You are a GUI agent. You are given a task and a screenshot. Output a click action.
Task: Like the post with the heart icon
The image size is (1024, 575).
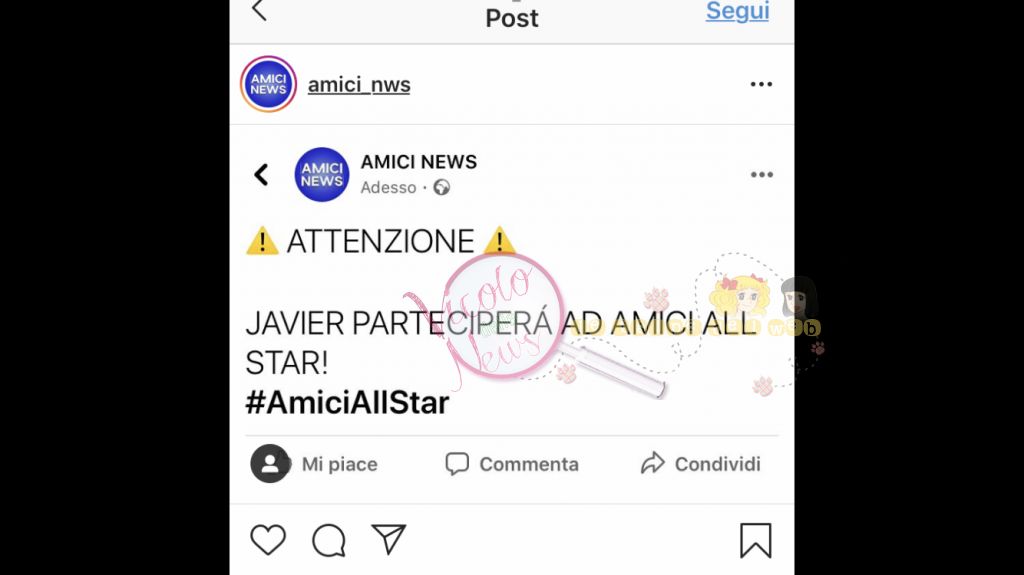click(x=268, y=540)
